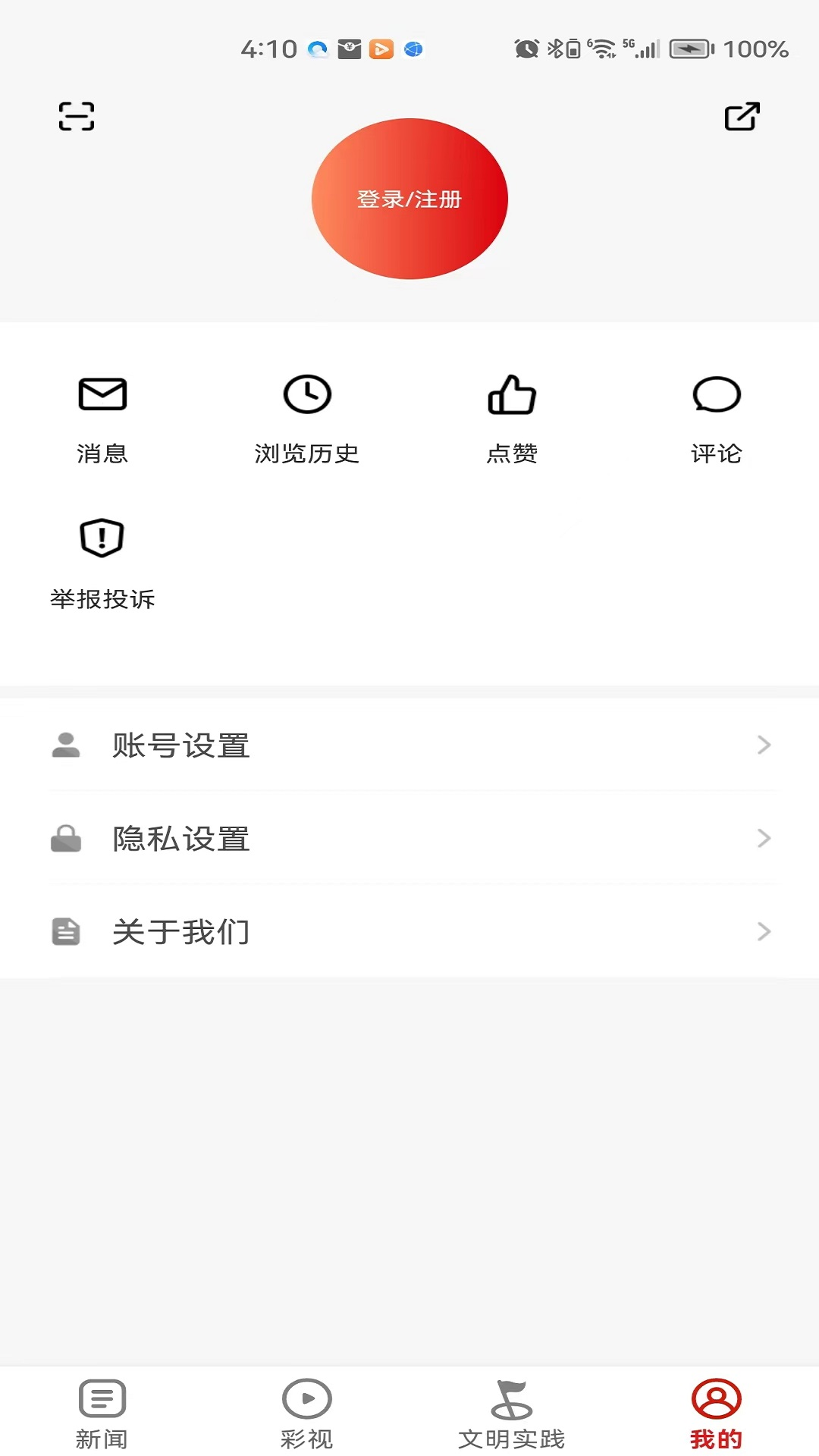Expand the 账号设置 row chevron
819x1456 pixels.
click(764, 745)
